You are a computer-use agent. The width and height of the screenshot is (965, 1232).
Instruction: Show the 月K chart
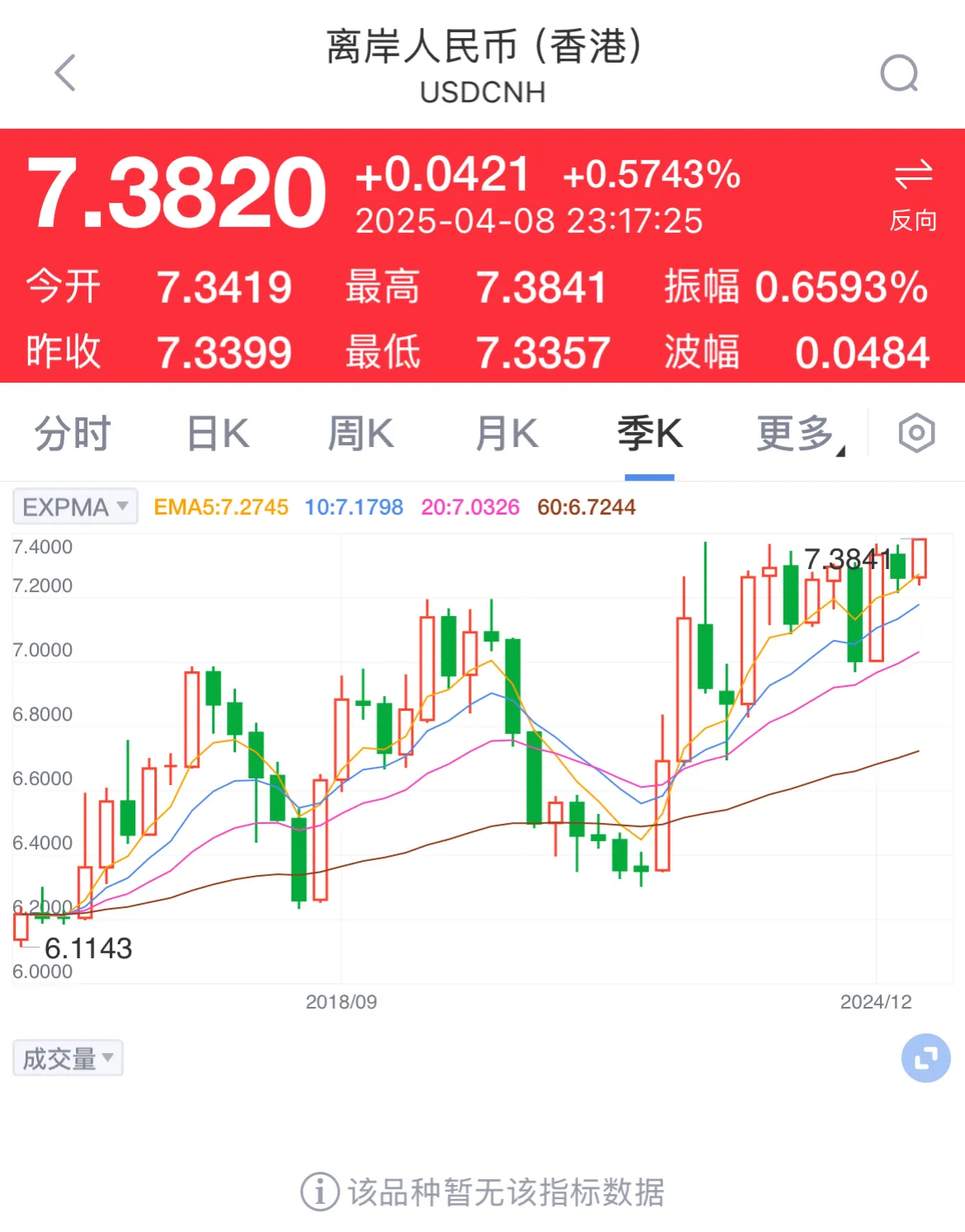(x=506, y=434)
